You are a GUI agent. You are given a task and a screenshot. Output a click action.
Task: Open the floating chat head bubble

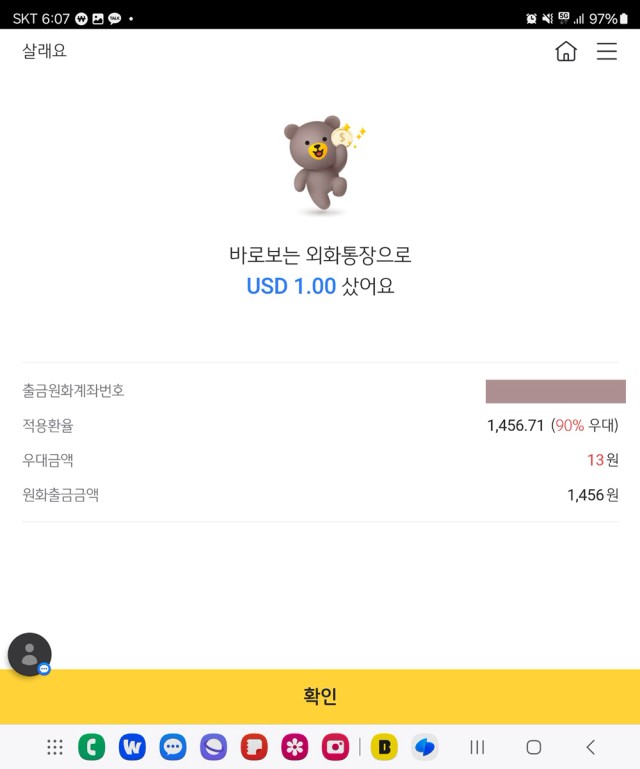[30, 655]
